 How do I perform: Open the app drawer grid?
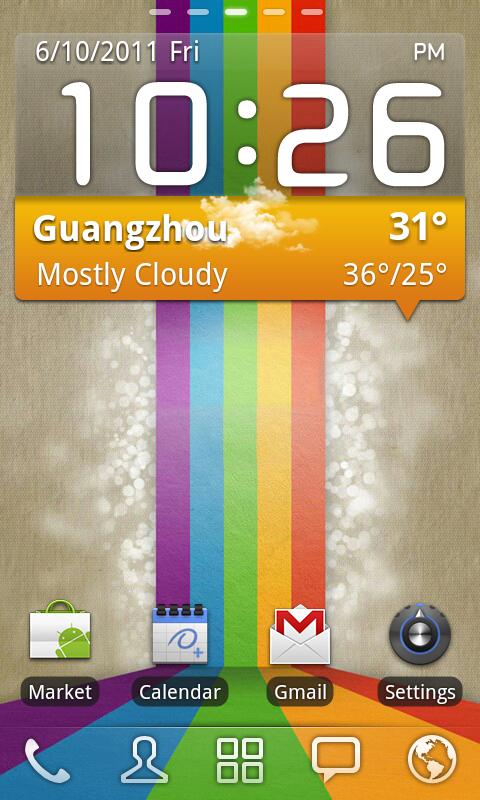[240, 760]
